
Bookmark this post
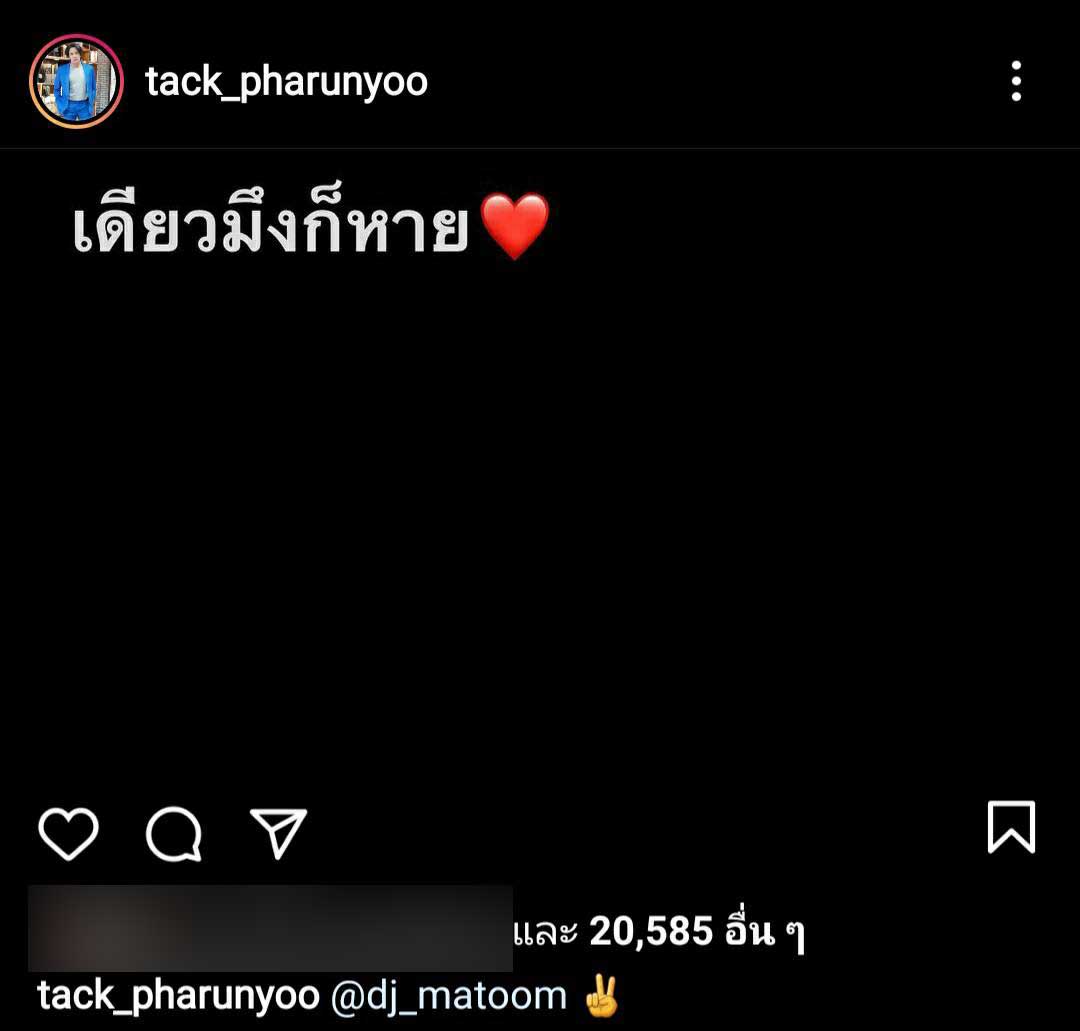click(x=1011, y=827)
